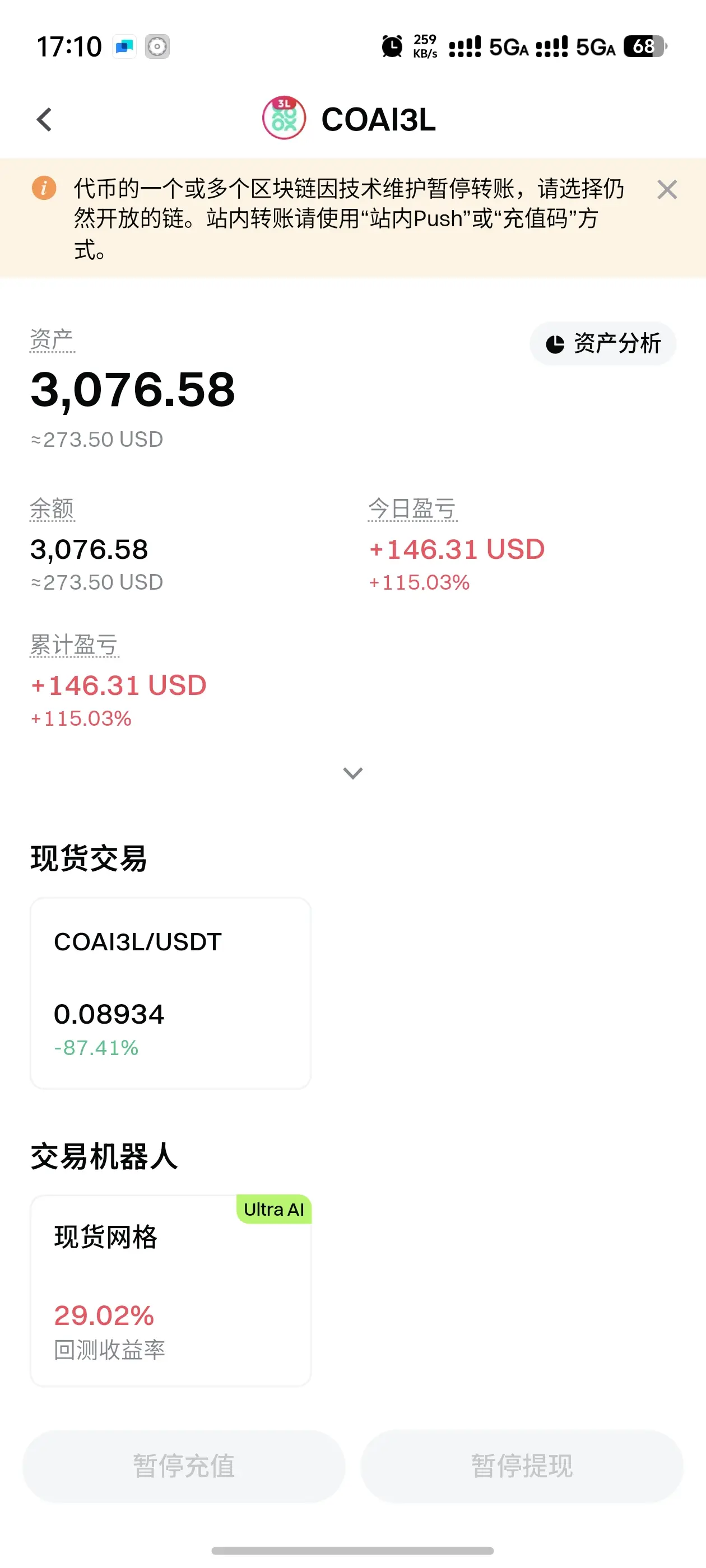Show the explanation for 今日盈亏
Viewport: 706px width, 1568px height.
412,508
